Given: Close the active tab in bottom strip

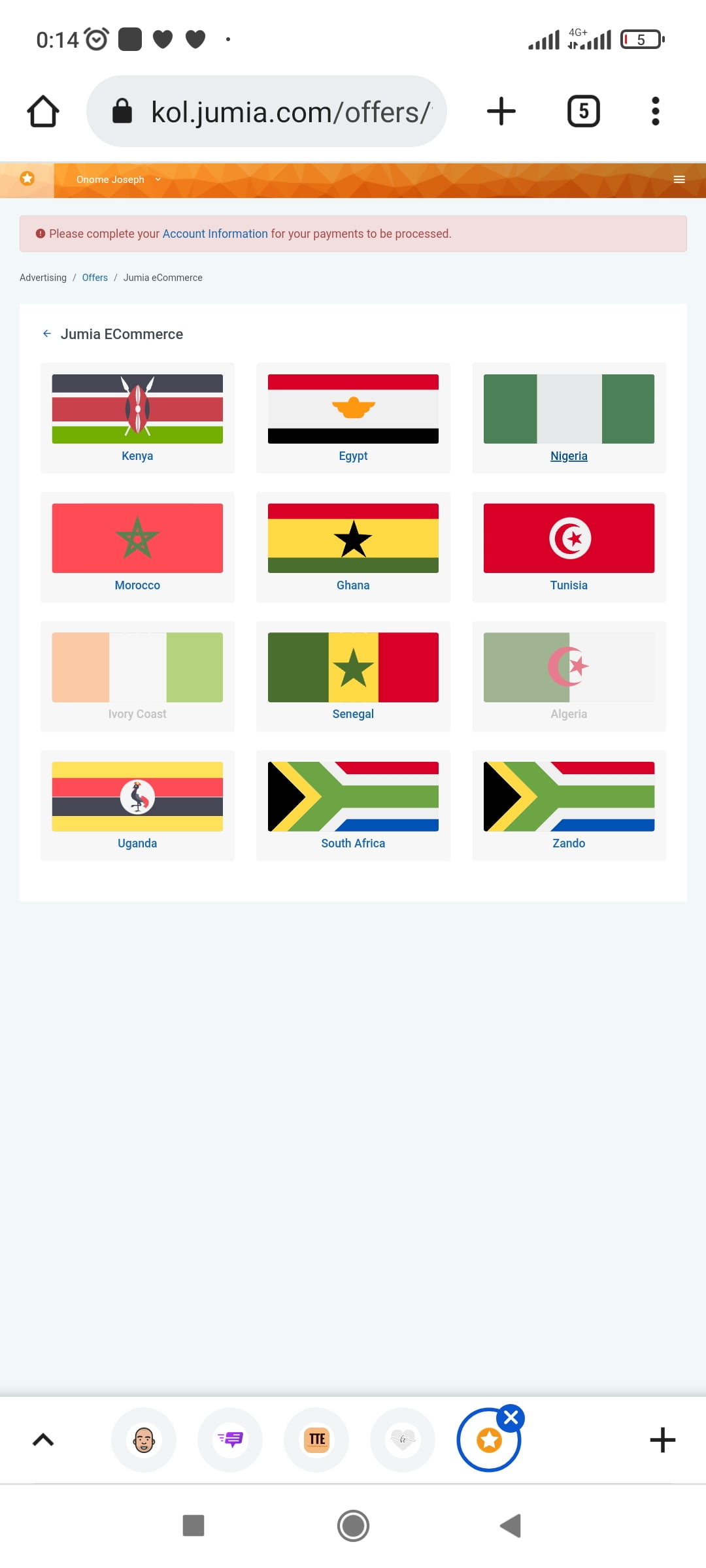Looking at the screenshot, I should coord(511,1418).
